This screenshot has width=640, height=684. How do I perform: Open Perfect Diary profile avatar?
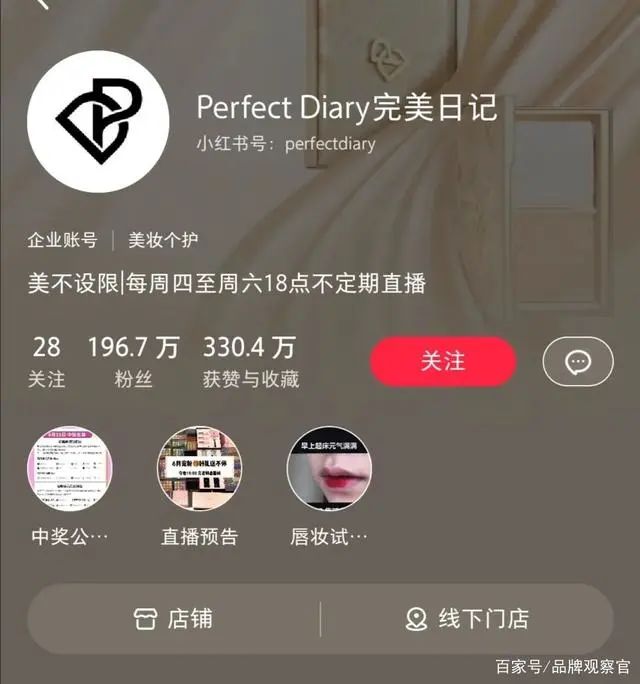click(98, 122)
